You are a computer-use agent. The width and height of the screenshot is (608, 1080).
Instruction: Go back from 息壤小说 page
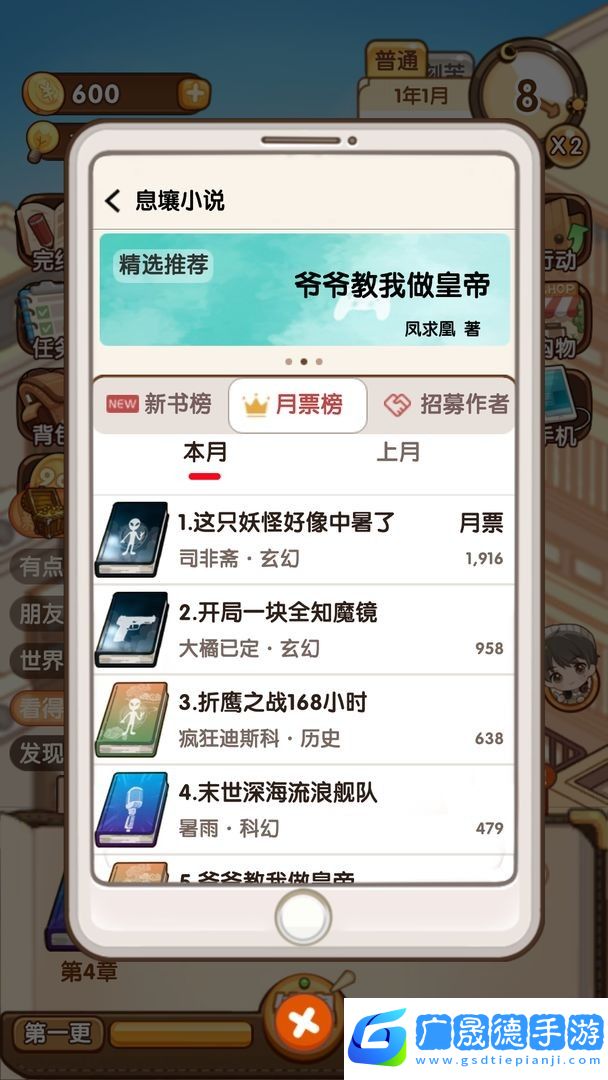pos(113,201)
